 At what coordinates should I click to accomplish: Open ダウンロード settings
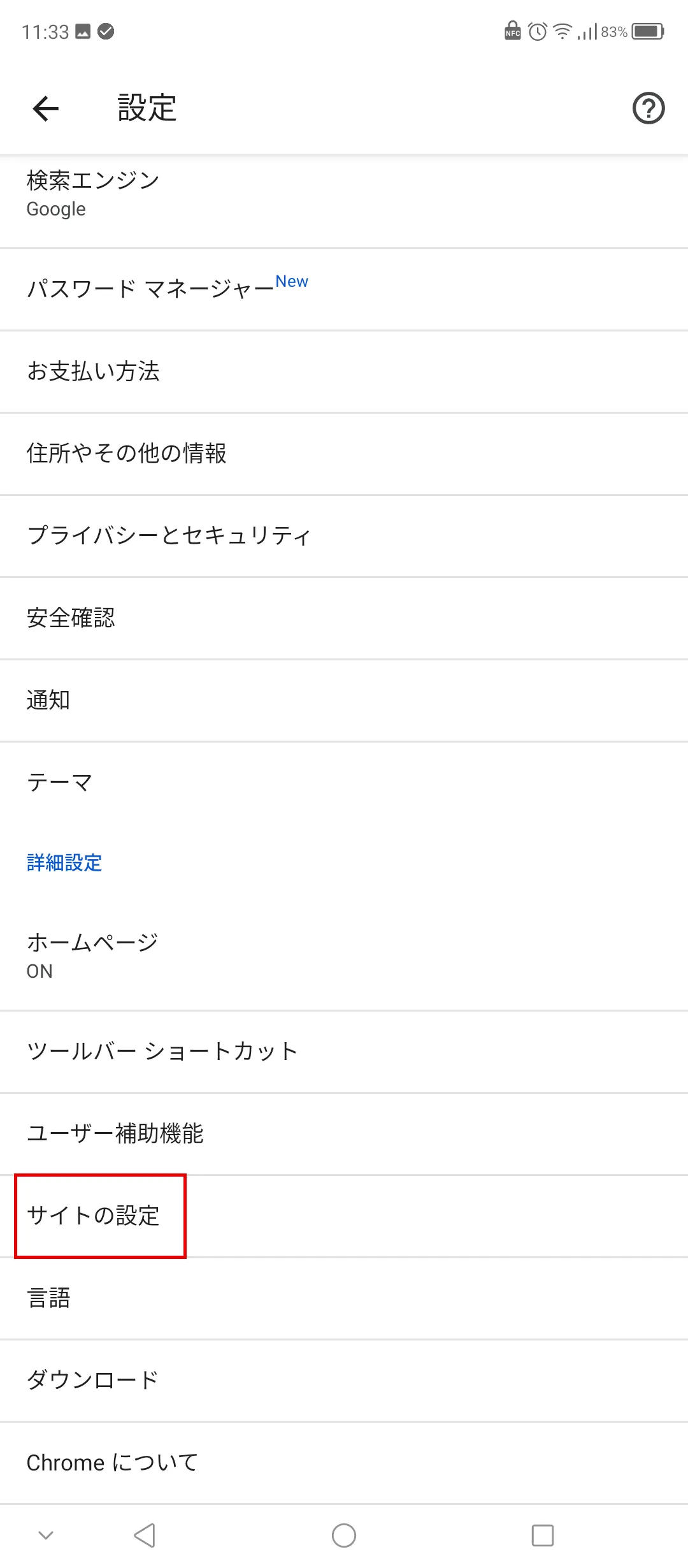[92, 1381]
